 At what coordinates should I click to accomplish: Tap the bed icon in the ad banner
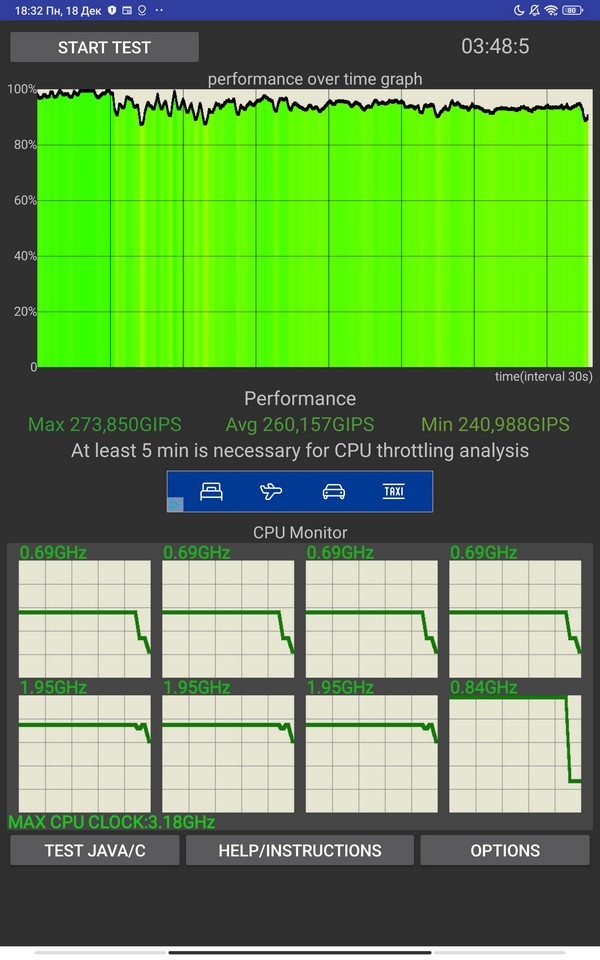211,491
